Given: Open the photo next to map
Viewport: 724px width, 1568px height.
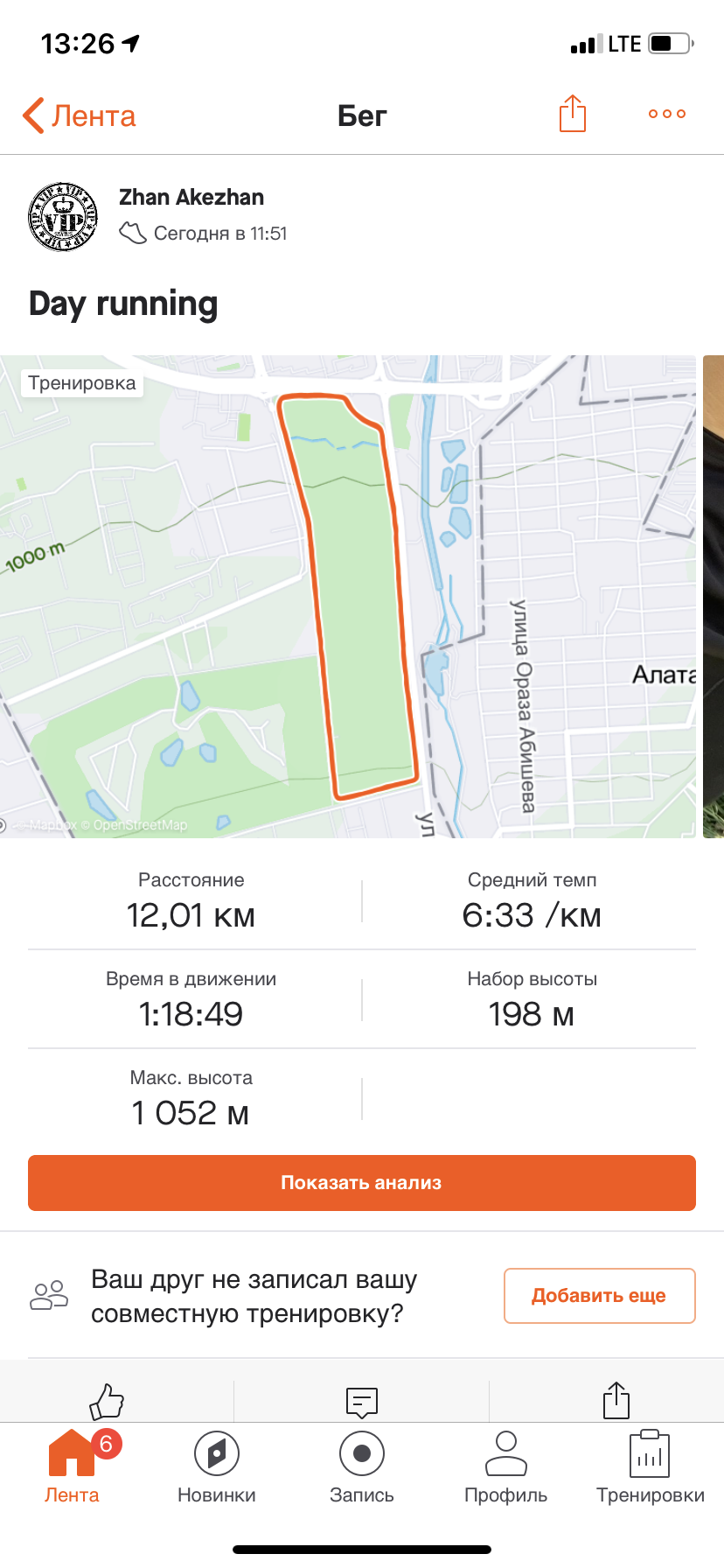Looking at the screenshot, I should click(714, 595).
